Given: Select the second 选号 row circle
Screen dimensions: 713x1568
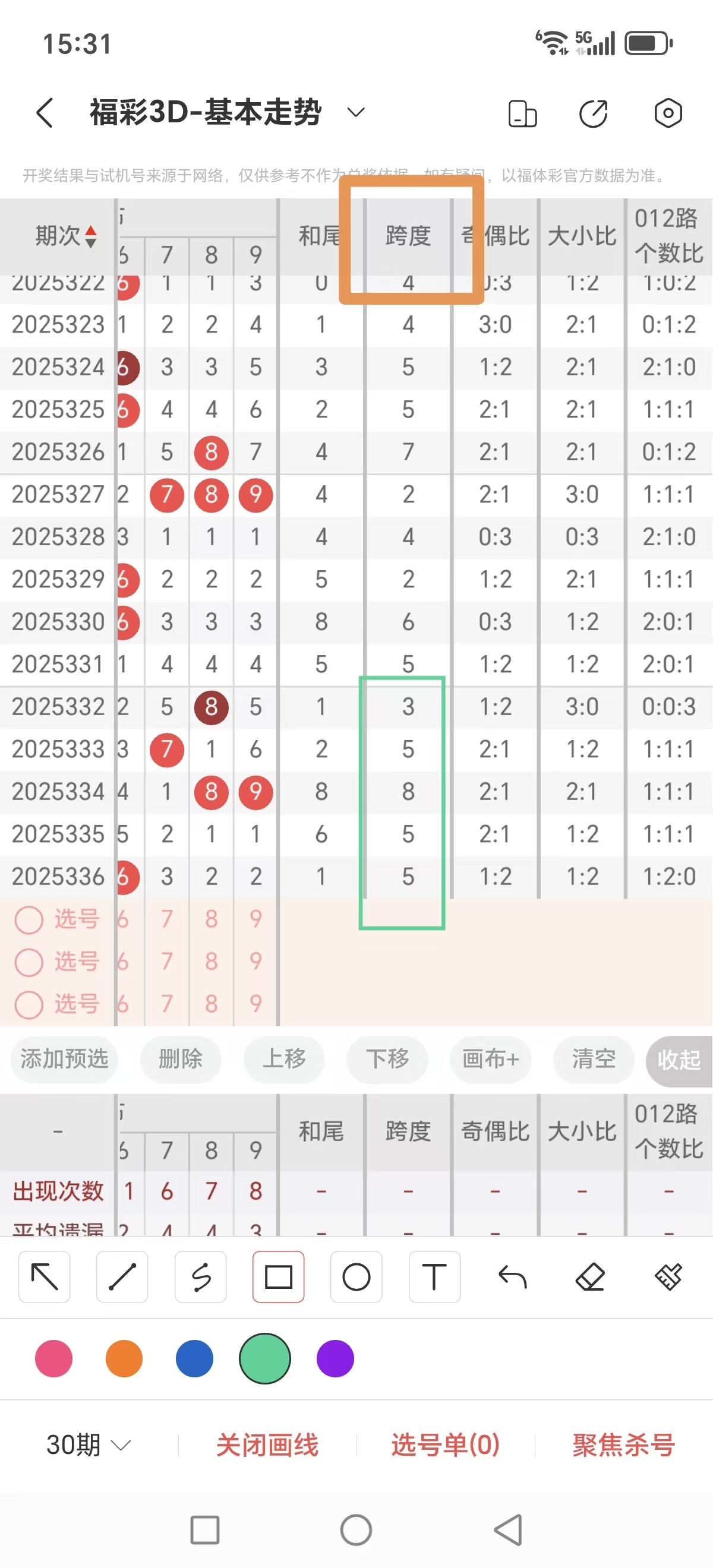Looking at the screenshot, I should pyautogui.click(x=29, y=963).
